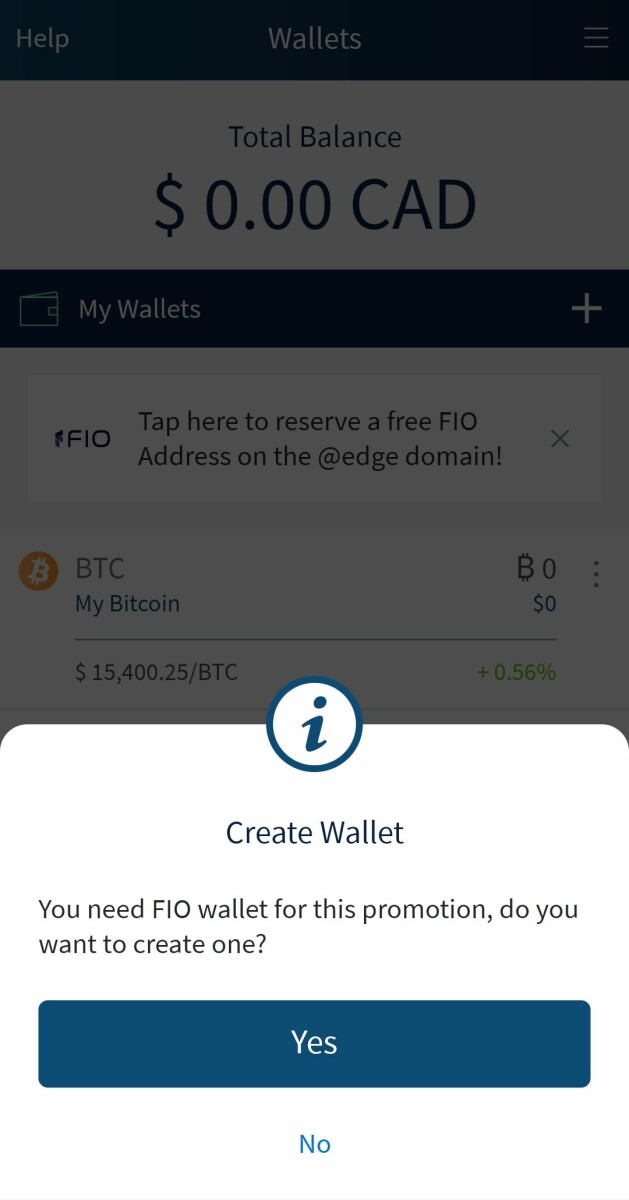Dismiss the FIO address promo banner

pos(560,438)
